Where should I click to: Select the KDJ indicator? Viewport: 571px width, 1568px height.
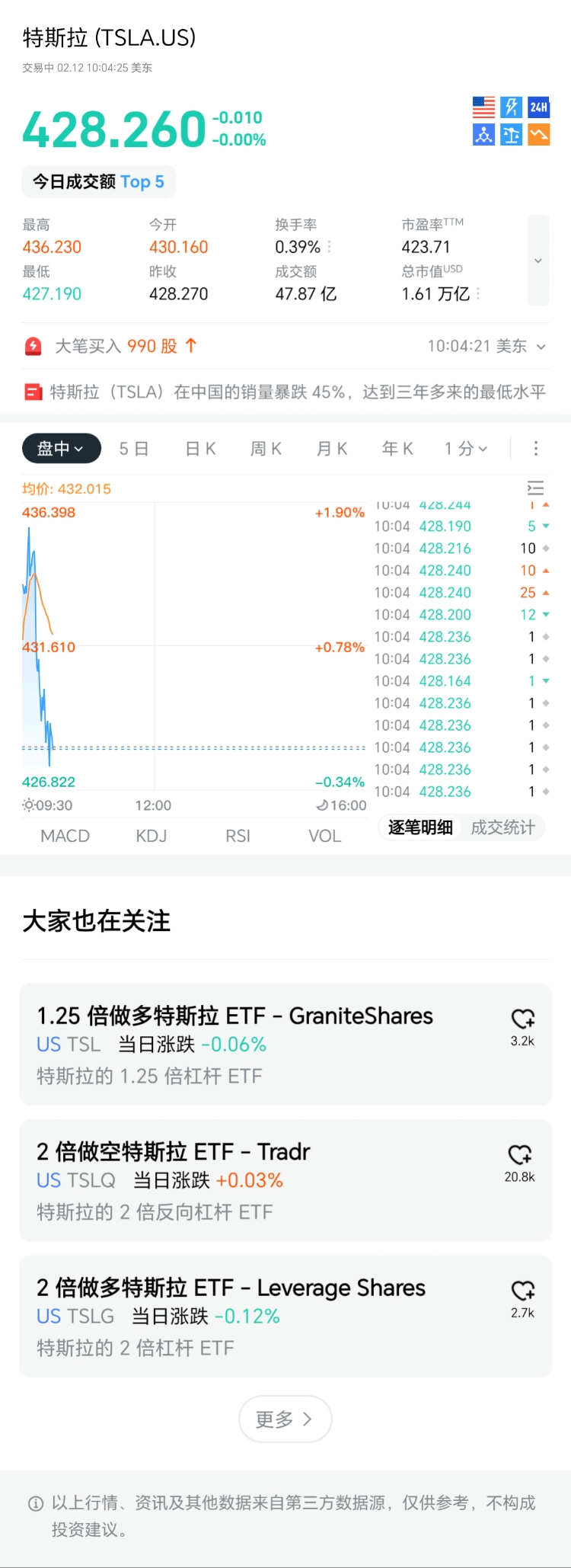click(152, 836)
